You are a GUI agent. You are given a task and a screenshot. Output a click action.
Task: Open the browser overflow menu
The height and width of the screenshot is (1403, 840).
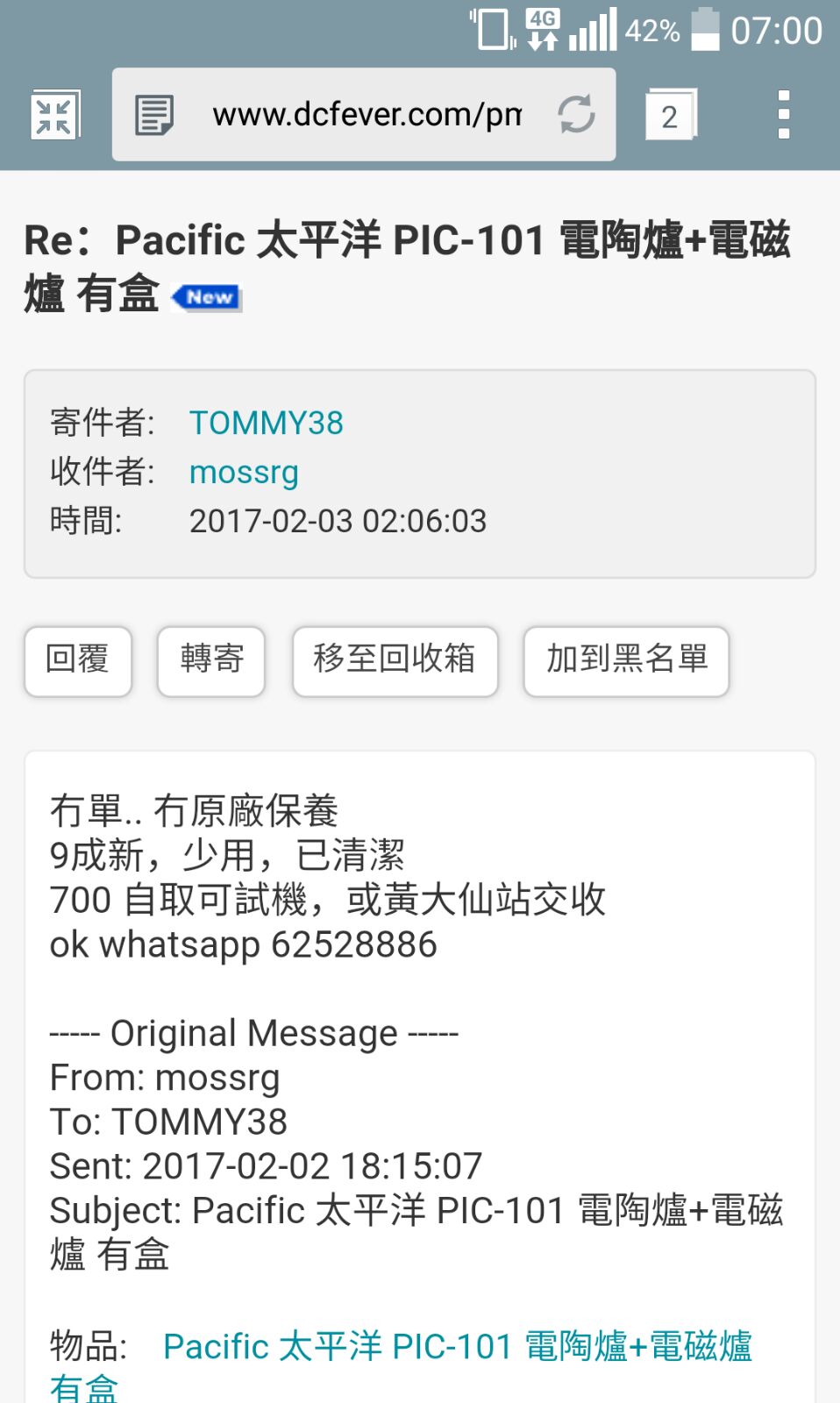(x=784, y=115)
